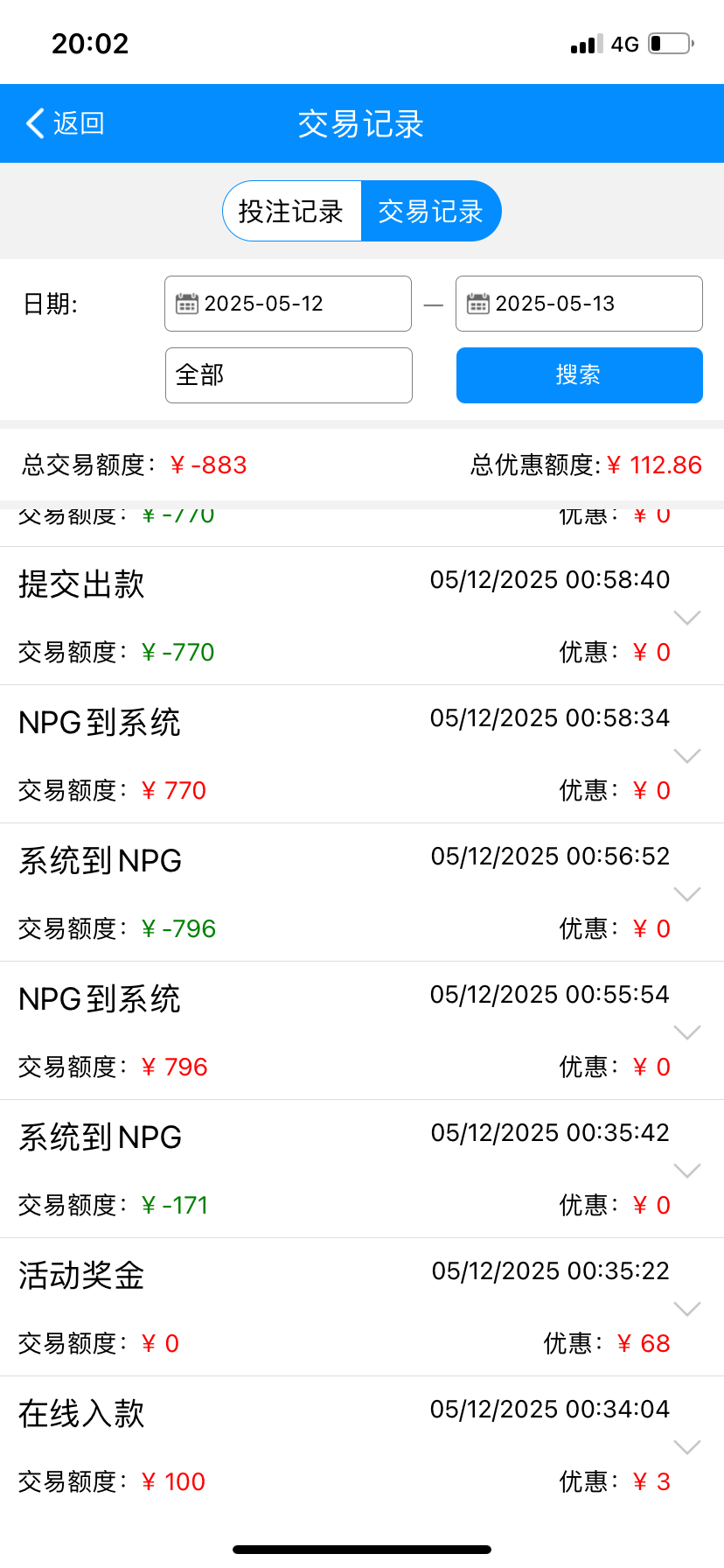Expand the 提交出款 record at 00:58:40
Viewport: 724px width, 1568px height.
click(687, 618)
